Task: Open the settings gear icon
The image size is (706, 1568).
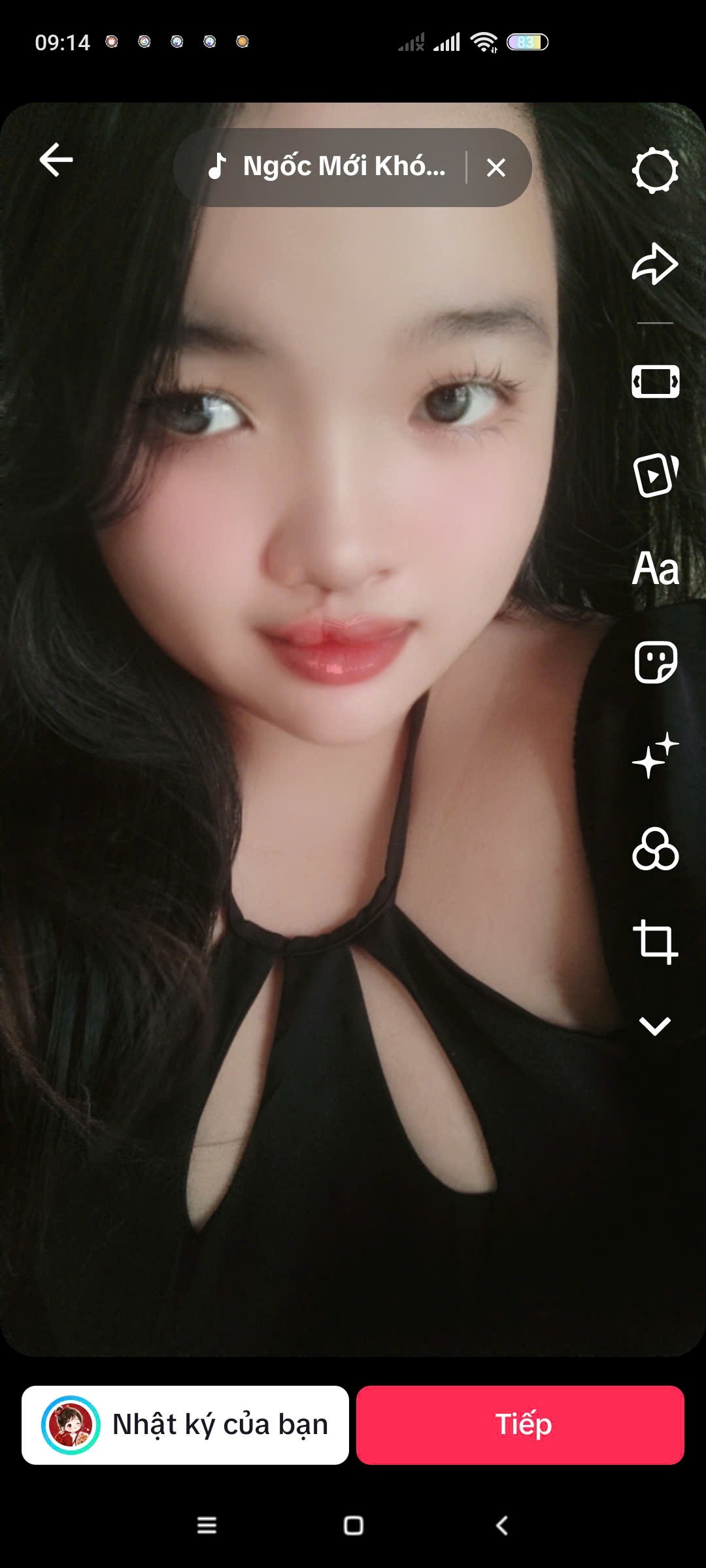Action: [655, 171]
